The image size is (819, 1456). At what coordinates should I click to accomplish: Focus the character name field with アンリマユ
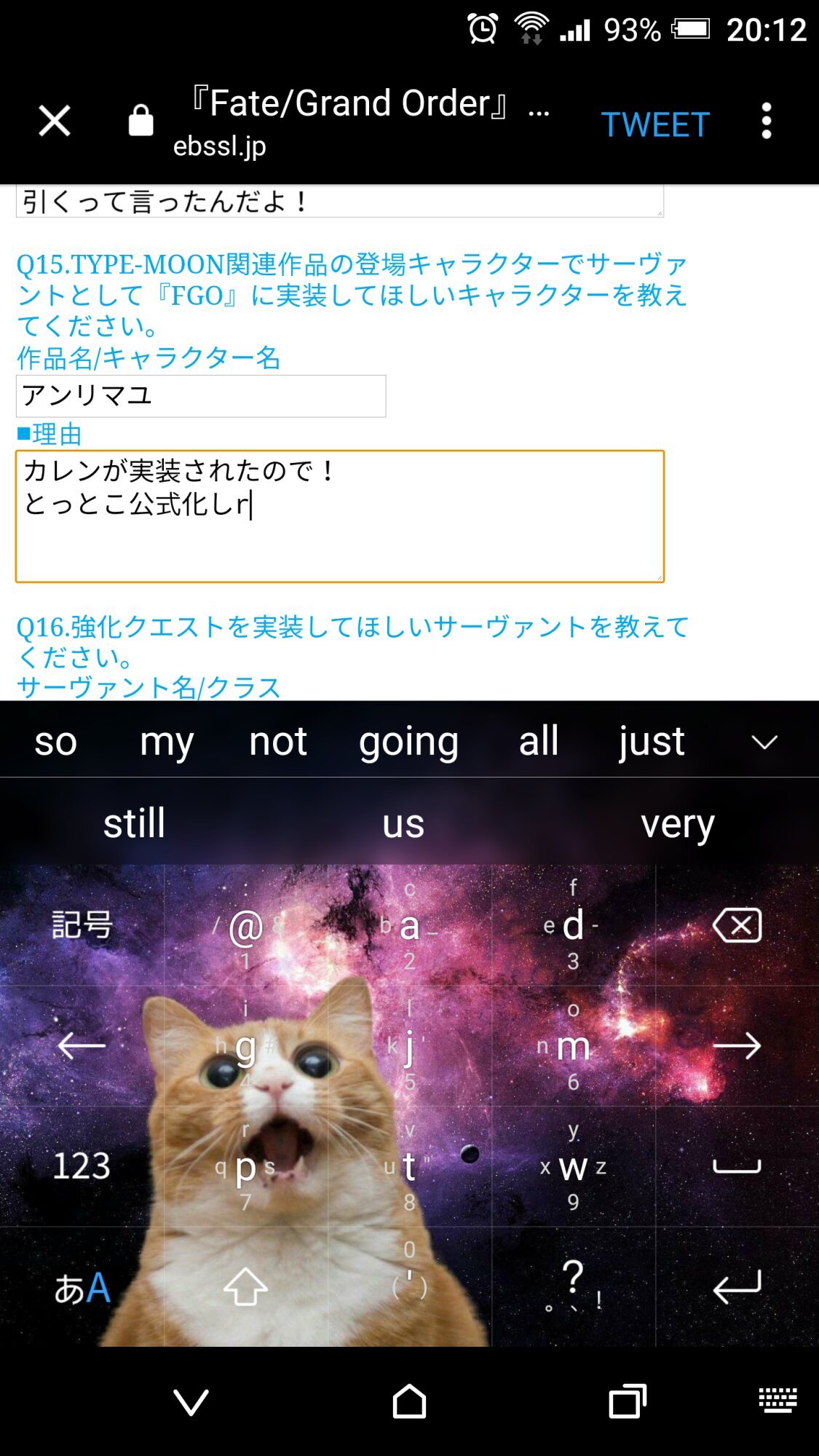[x=200, y=396]
